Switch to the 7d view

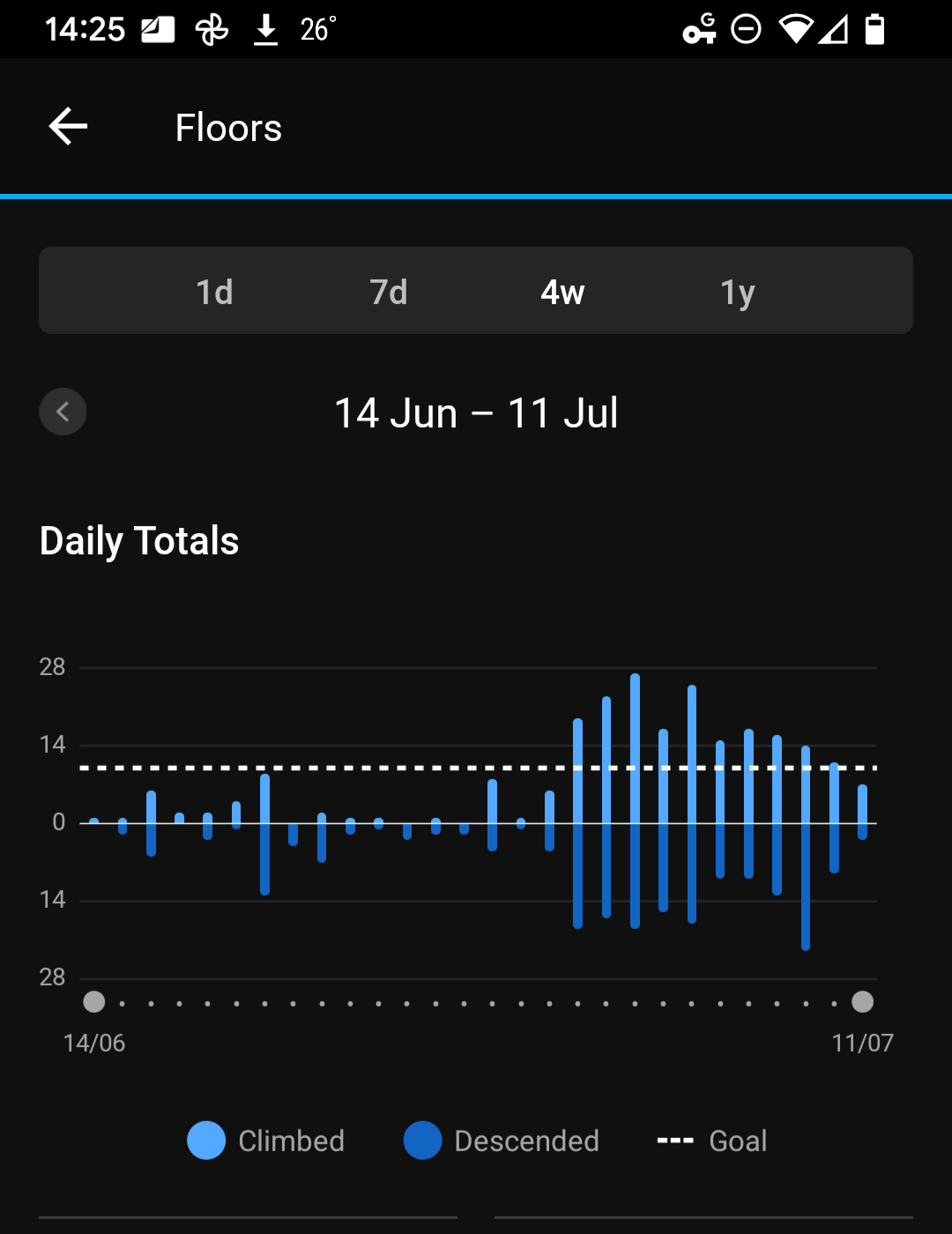coord(386,291)
